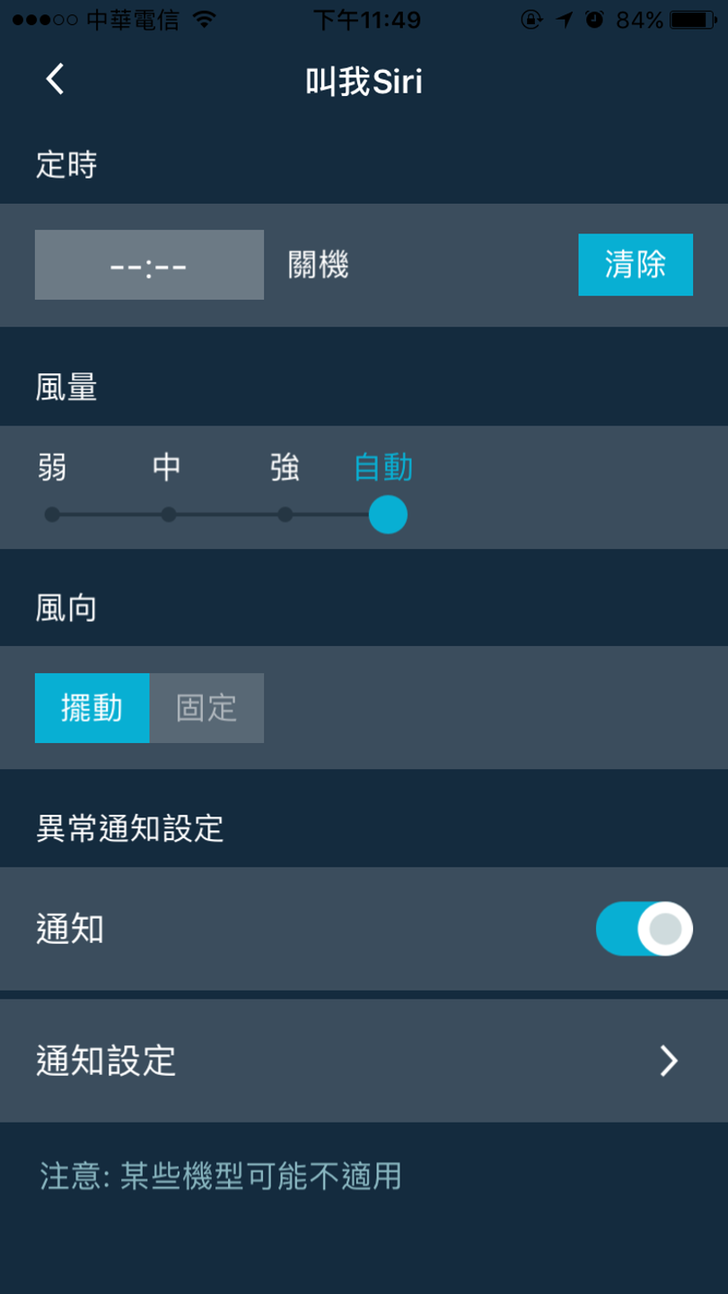Set fan speed to 強

(285, 514)
